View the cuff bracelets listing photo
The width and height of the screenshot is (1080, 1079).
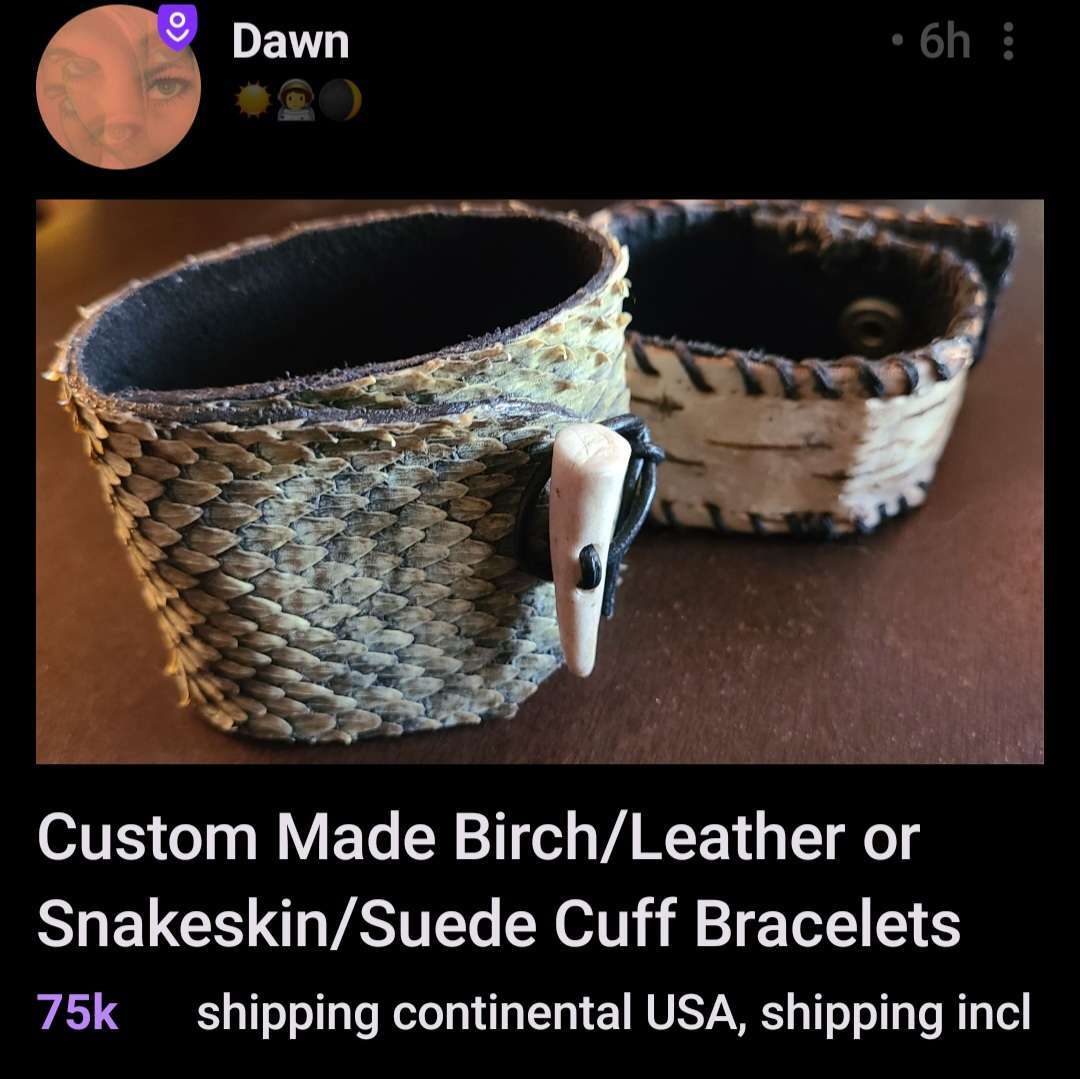point(540,480)
